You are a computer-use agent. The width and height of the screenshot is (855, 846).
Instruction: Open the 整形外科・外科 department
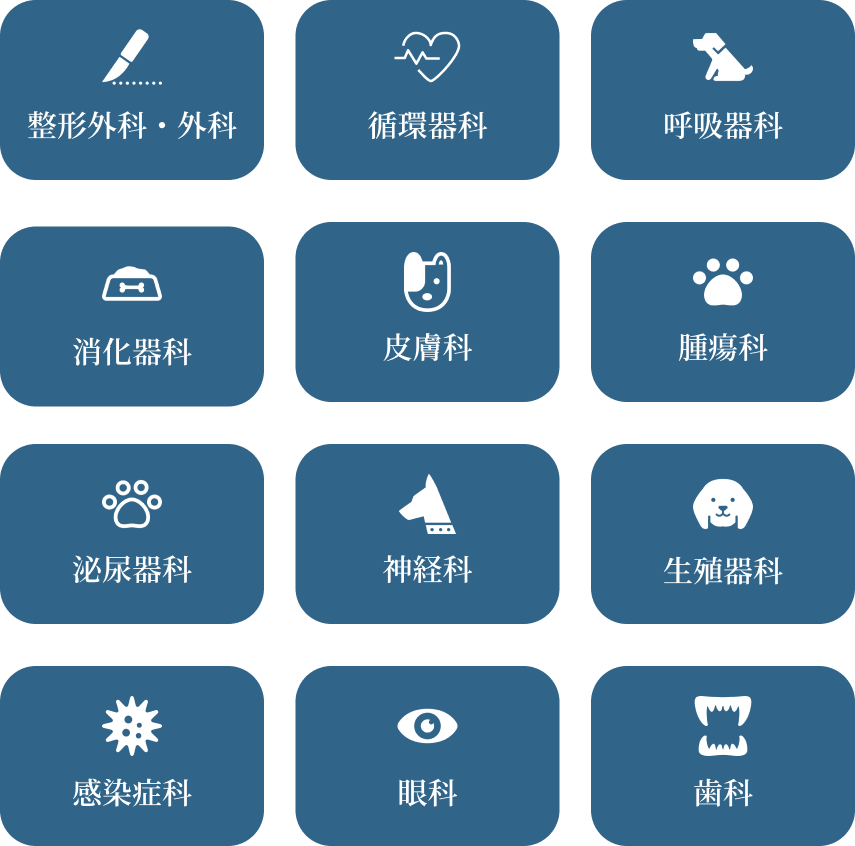[x=132, y=90]
